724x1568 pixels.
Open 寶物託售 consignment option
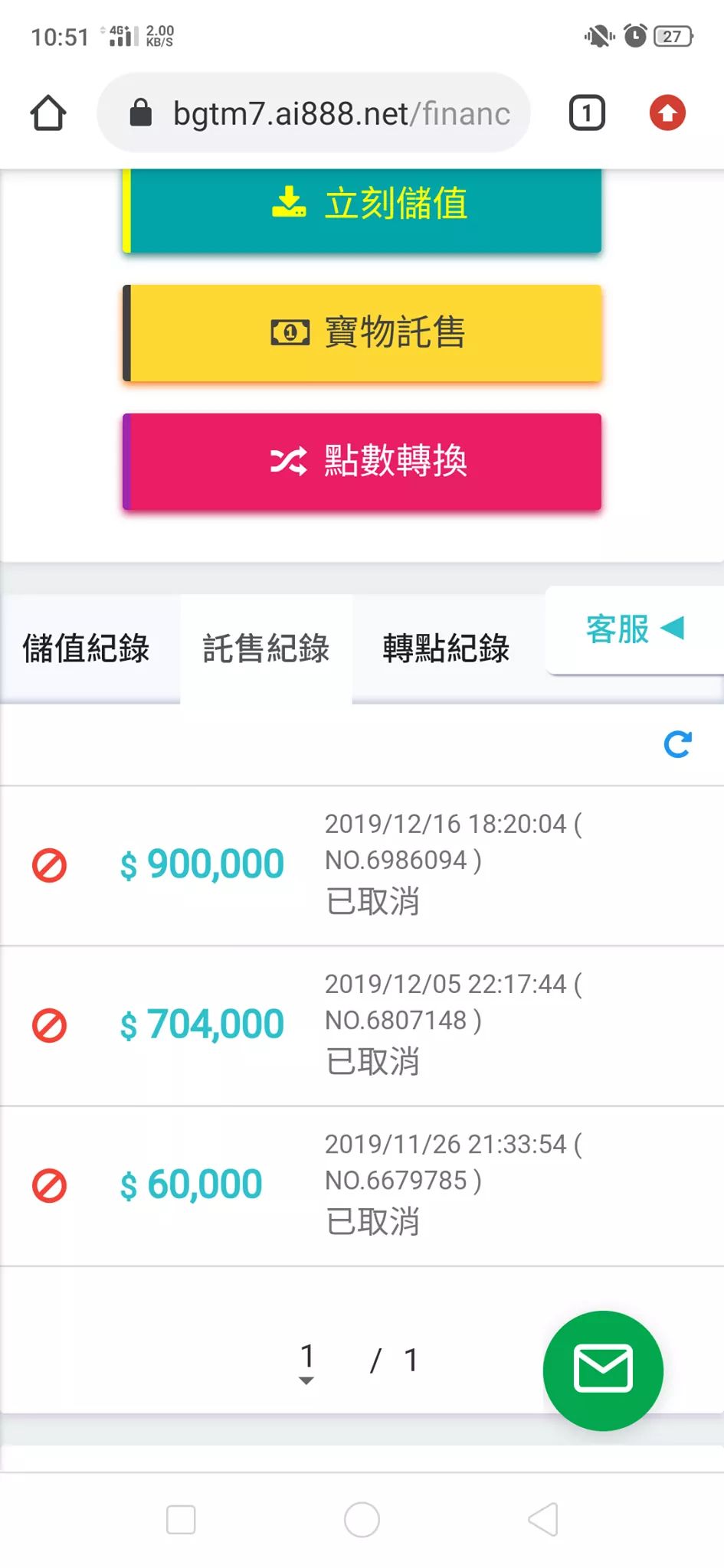click(x=362, y=332)
